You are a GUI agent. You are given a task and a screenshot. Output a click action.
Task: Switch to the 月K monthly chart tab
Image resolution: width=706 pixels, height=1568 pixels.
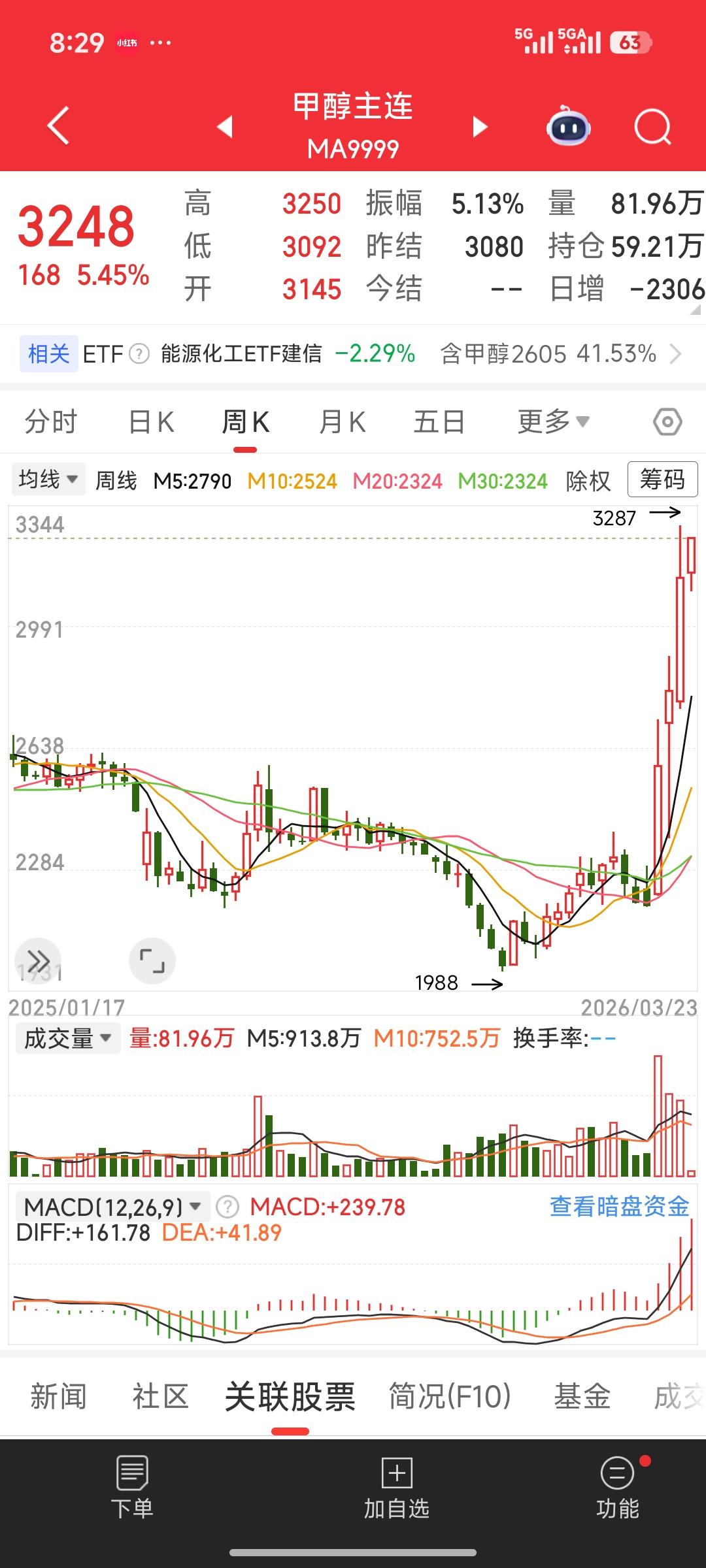(341, 421)
